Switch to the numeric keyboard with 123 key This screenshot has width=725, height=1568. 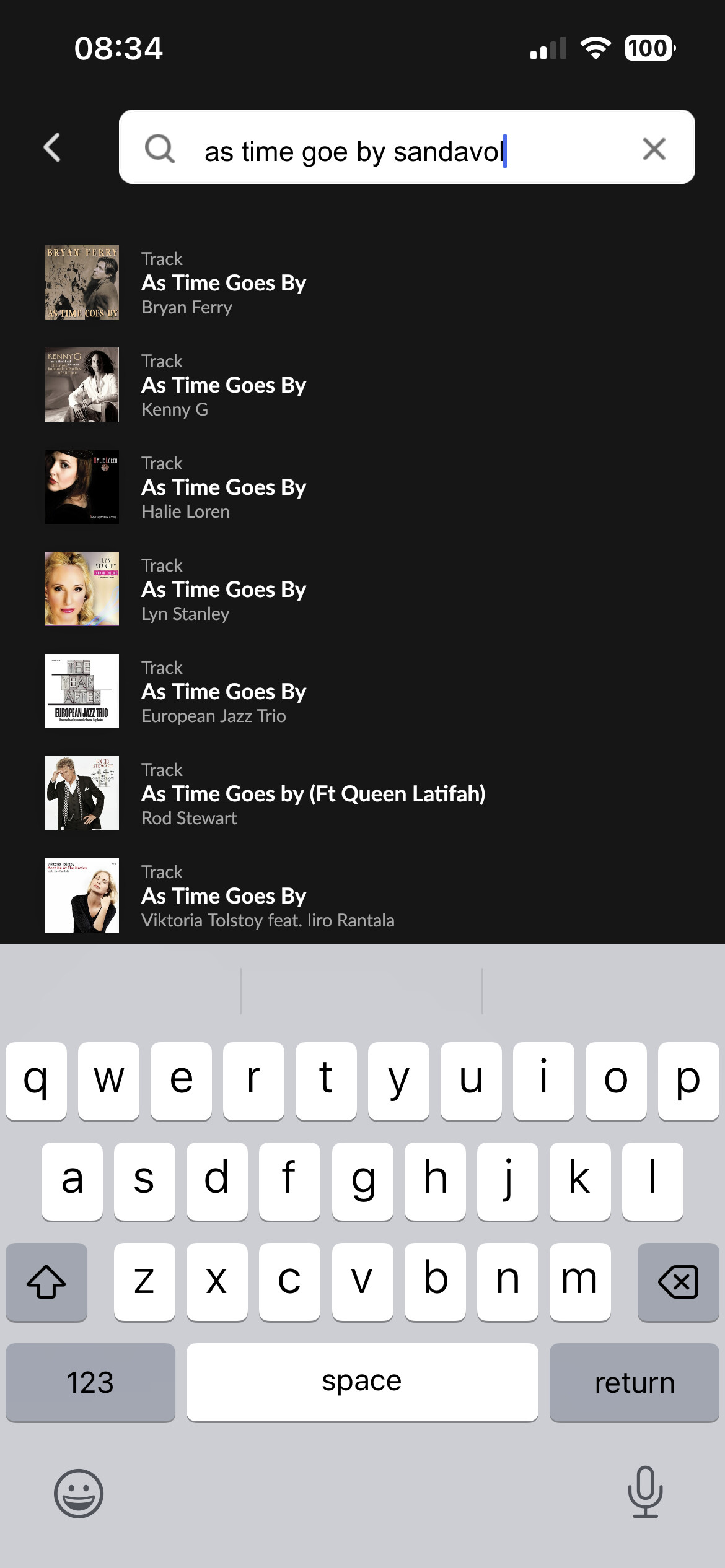click(90, 1382)
